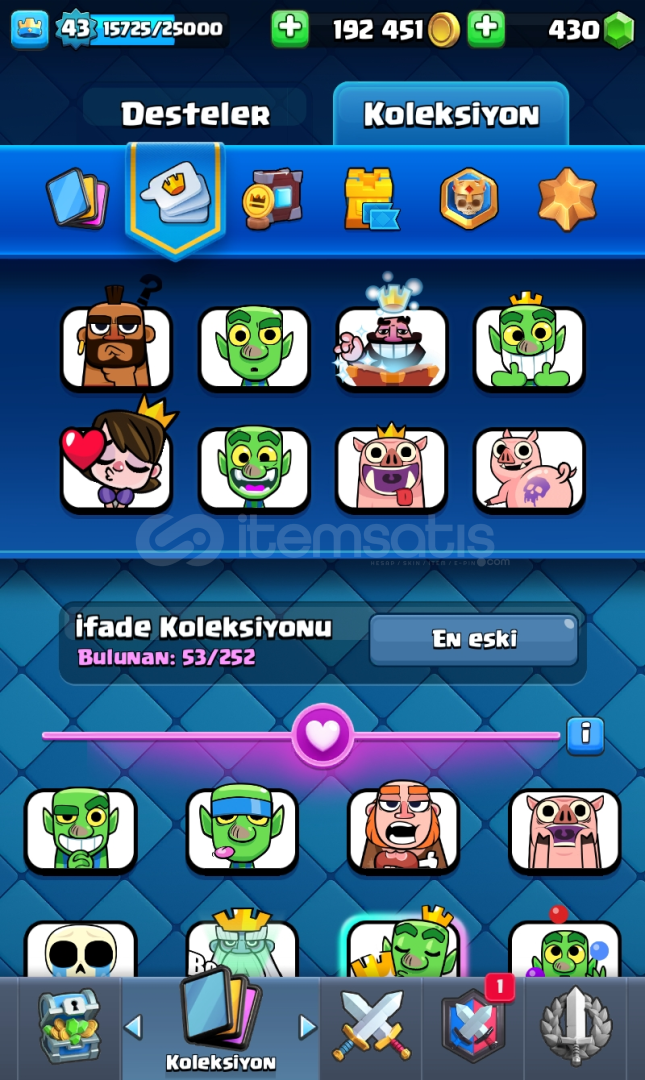Open the star points category

tap(566, 199)
